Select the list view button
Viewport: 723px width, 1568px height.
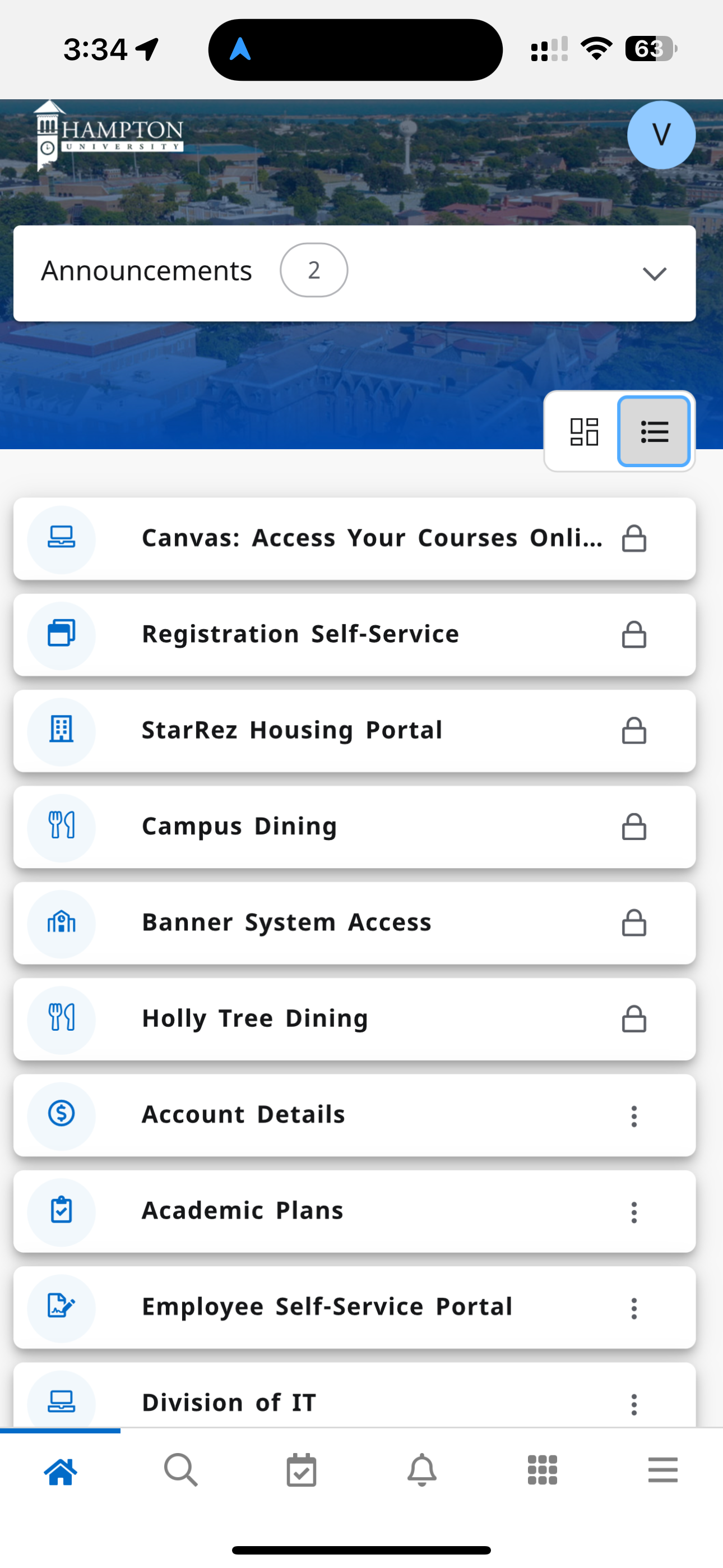click(654, 432)
